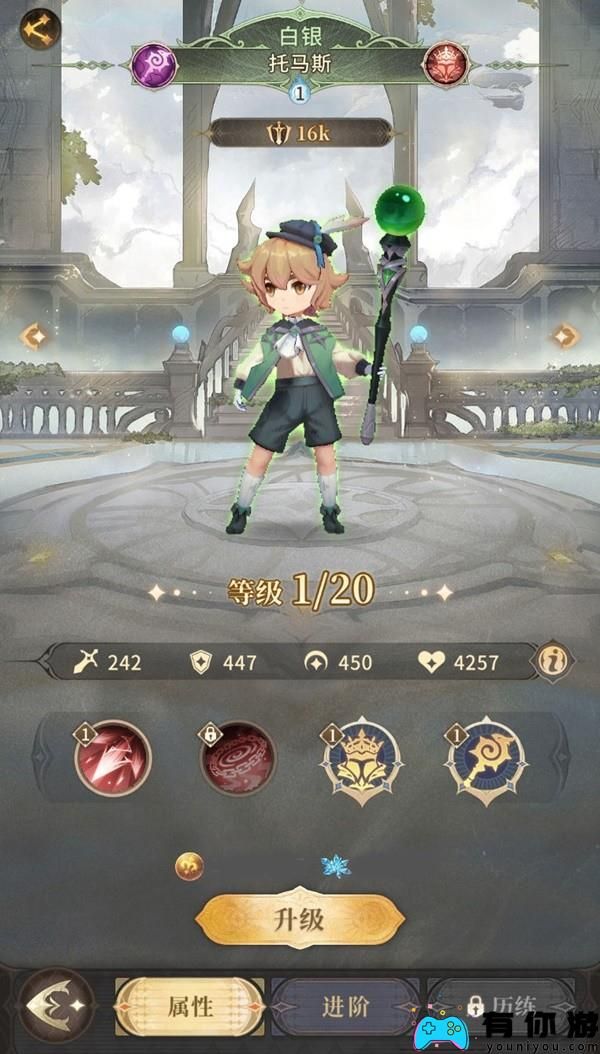Switch to the next hero with right arrow
Viewport: 600px width, 1054px height.
tap(565, 336)
